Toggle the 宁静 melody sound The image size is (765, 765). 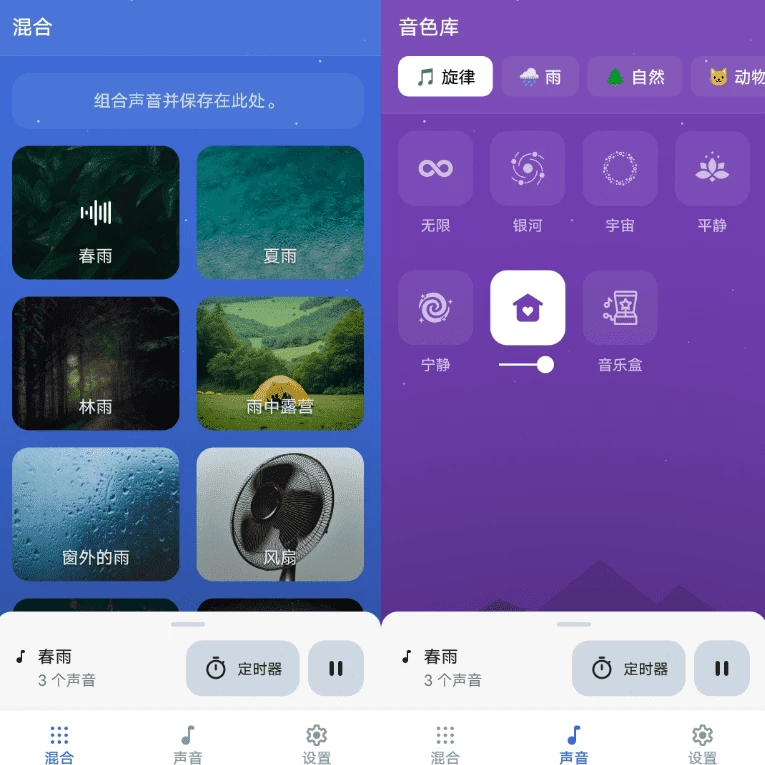pyautogui.click(x=436, y=308)
